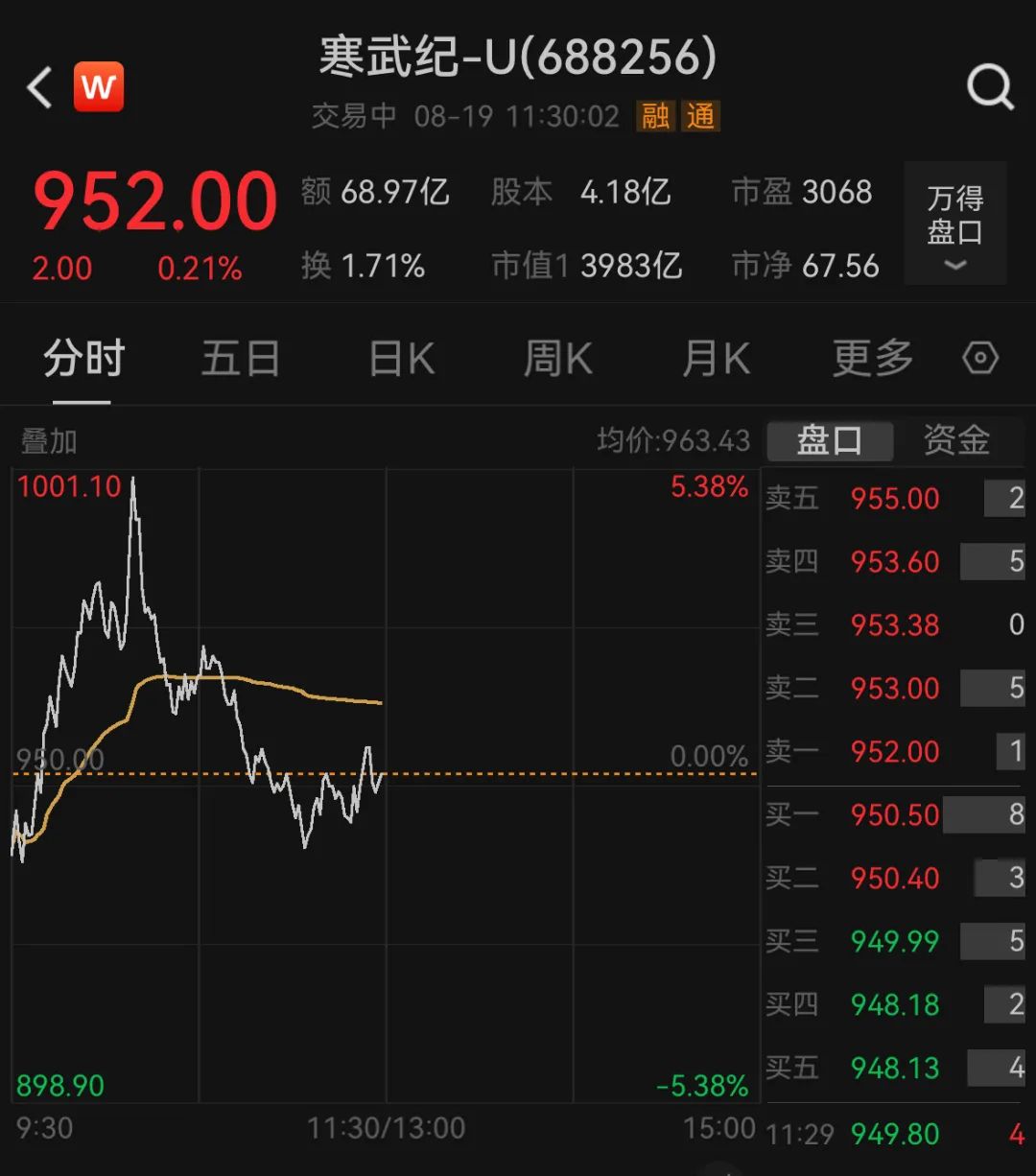
Task: Switch to the 资金 panel tab
Action: (x=956, y=441)
